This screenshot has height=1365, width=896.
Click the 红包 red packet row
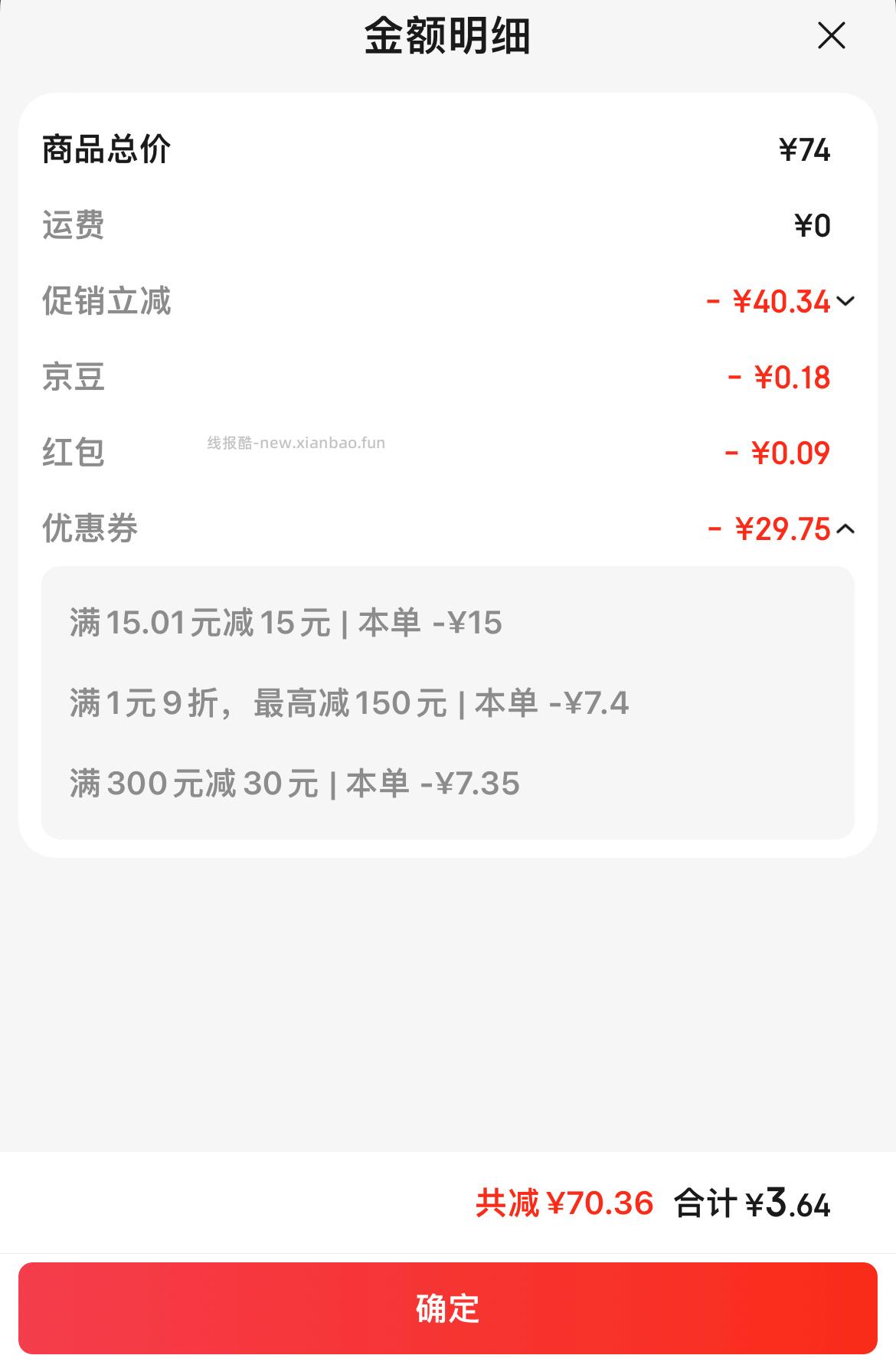pyautogui.click(x=74, y=453)
